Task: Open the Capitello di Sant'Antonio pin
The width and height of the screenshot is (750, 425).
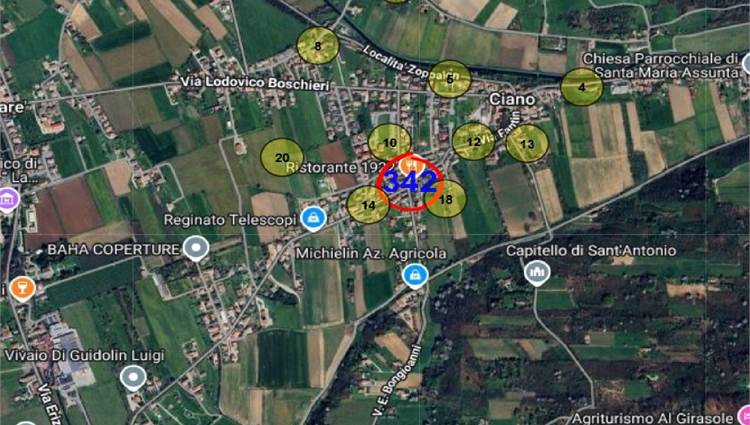Action: [x=538, y=271]
